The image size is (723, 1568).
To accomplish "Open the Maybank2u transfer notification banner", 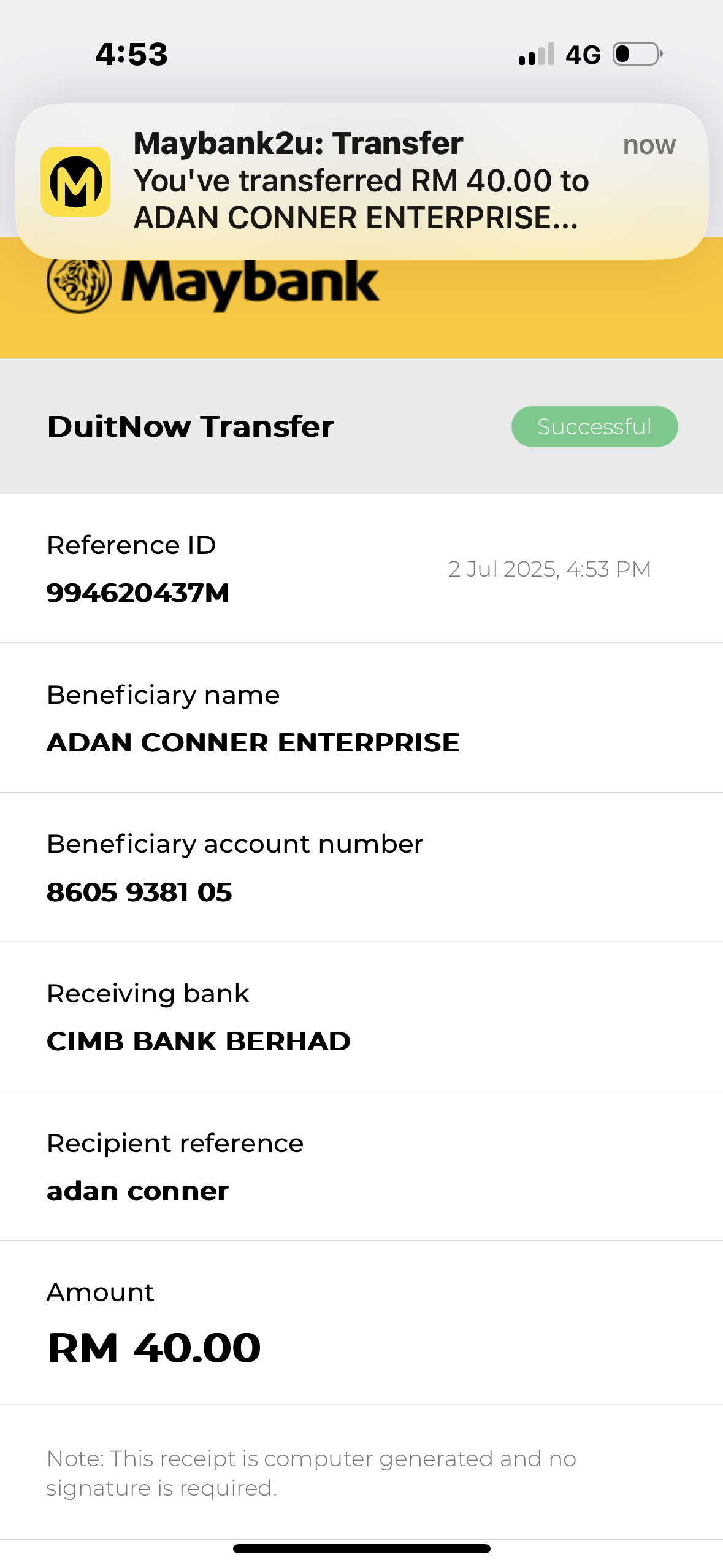I will (x=361, y=181).
